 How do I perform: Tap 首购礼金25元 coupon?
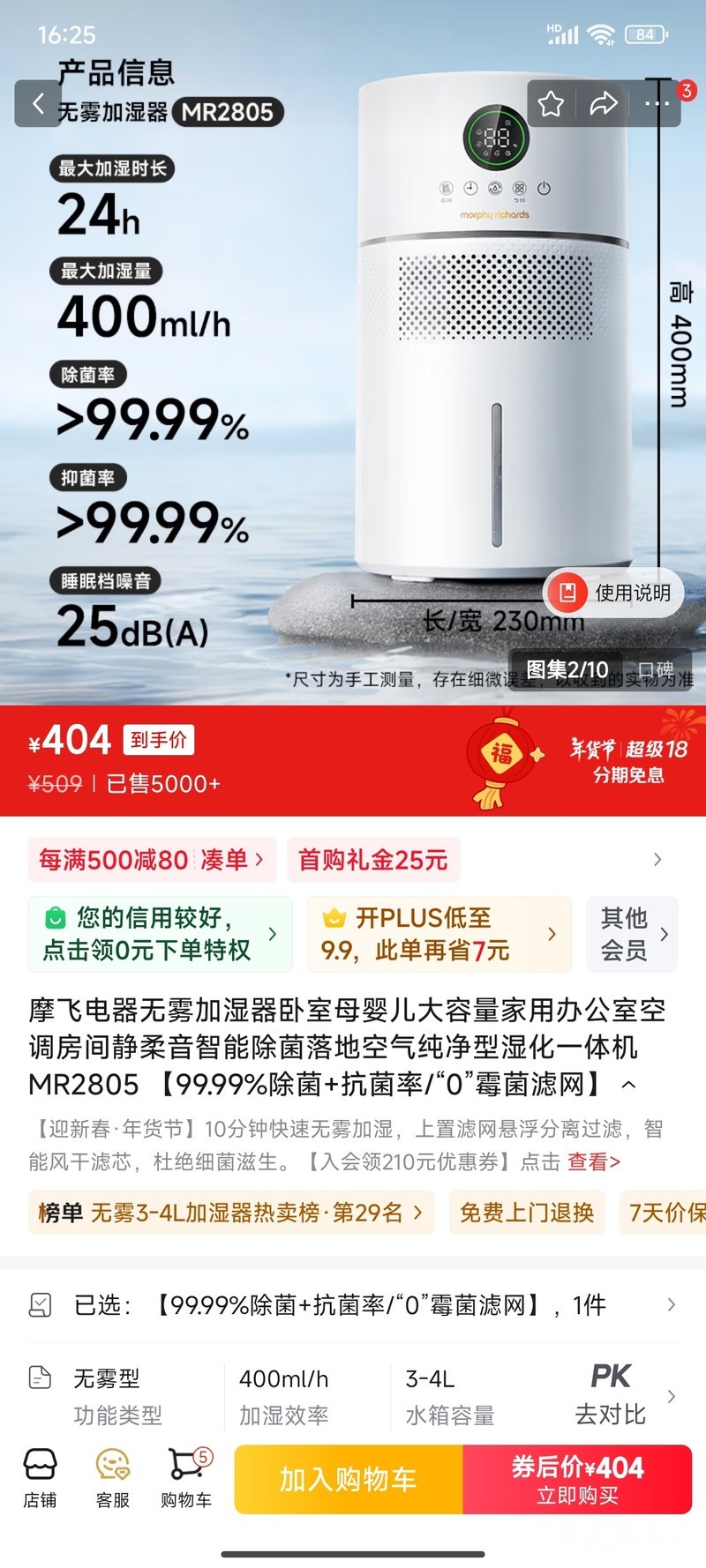click(x=373, y=860)
